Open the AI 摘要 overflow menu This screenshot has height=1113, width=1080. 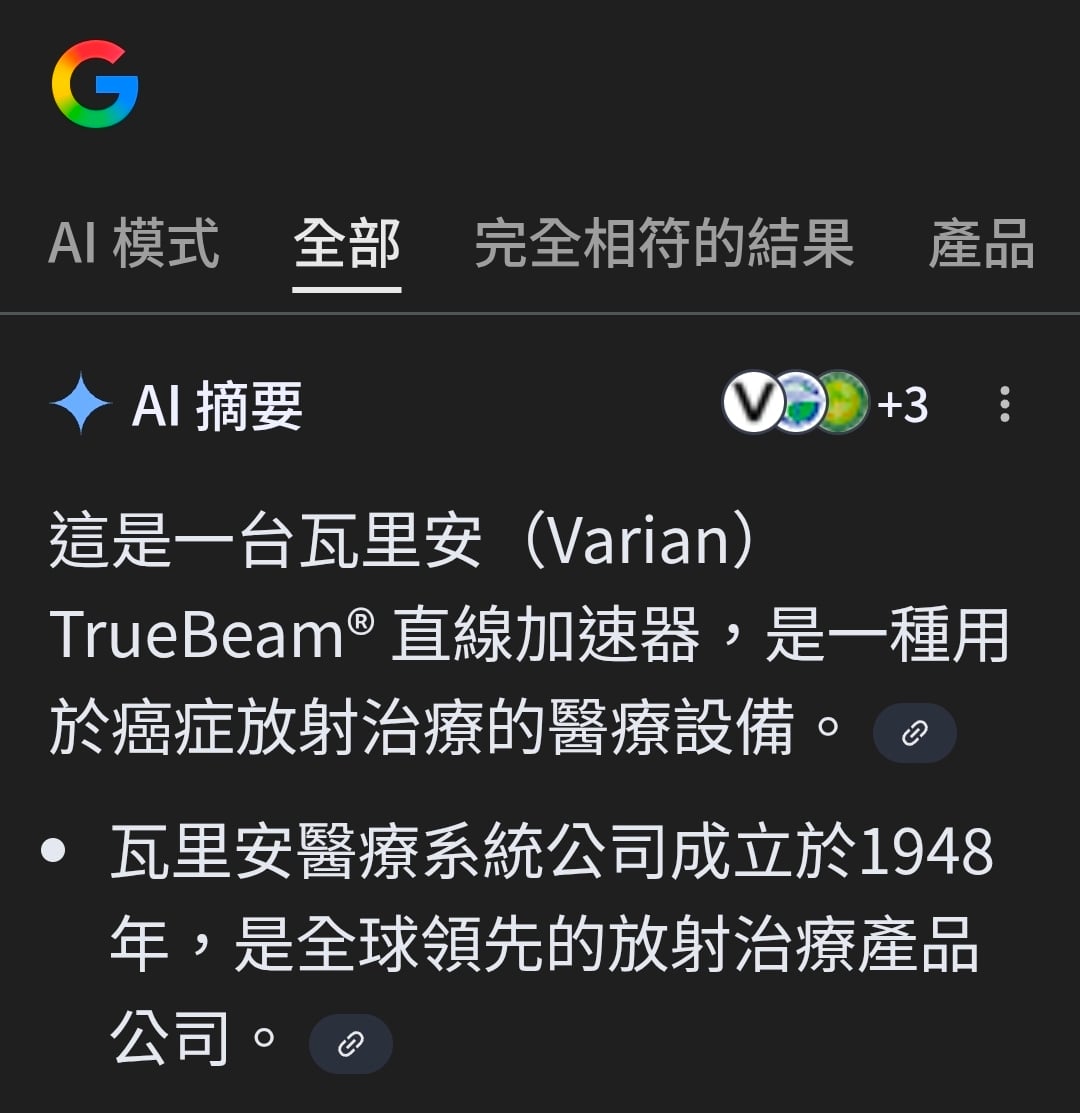point(1004,404)
